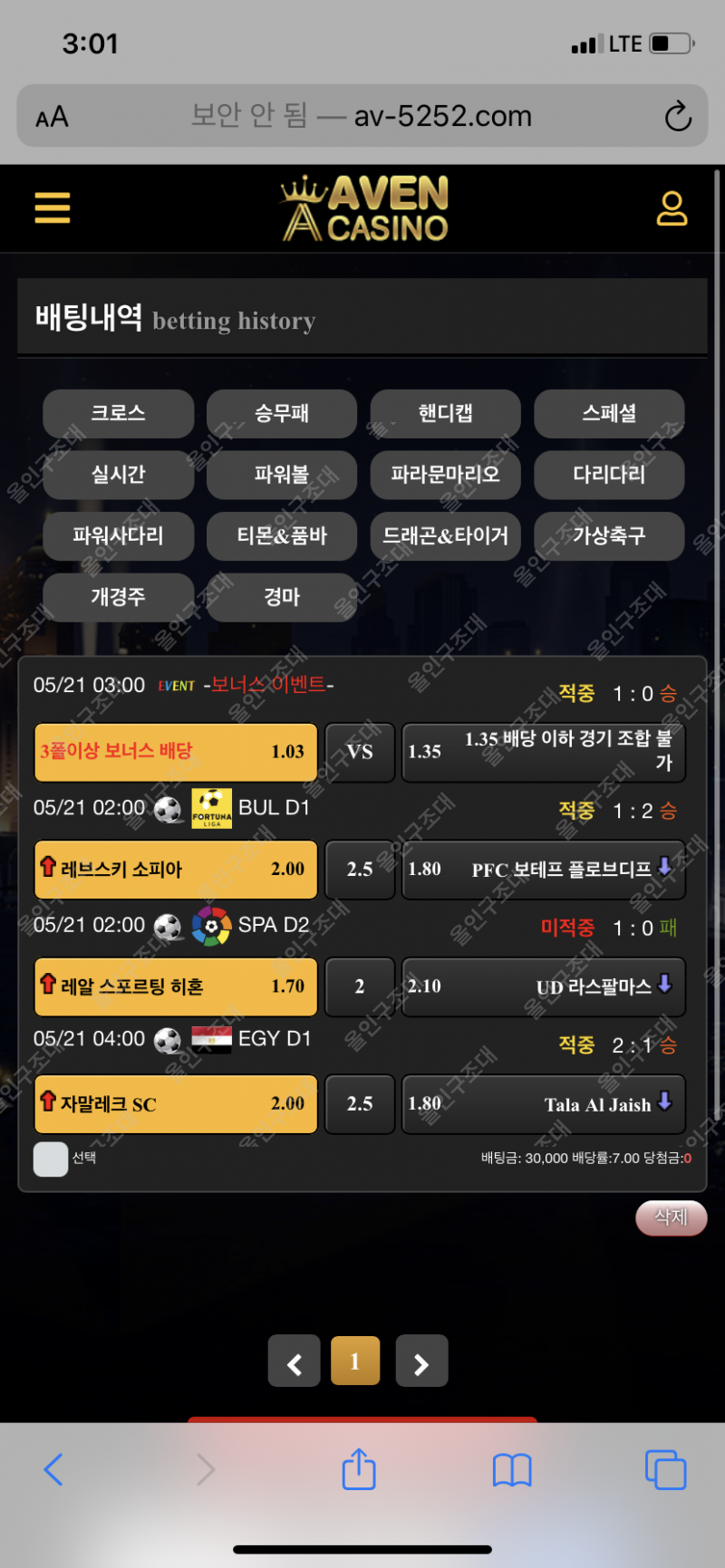Image resolution: width=725 pixels, height=1568 pixels.
Task: Tick the 선택 checkbox on the bet slip
Action: click(51, 1159)
